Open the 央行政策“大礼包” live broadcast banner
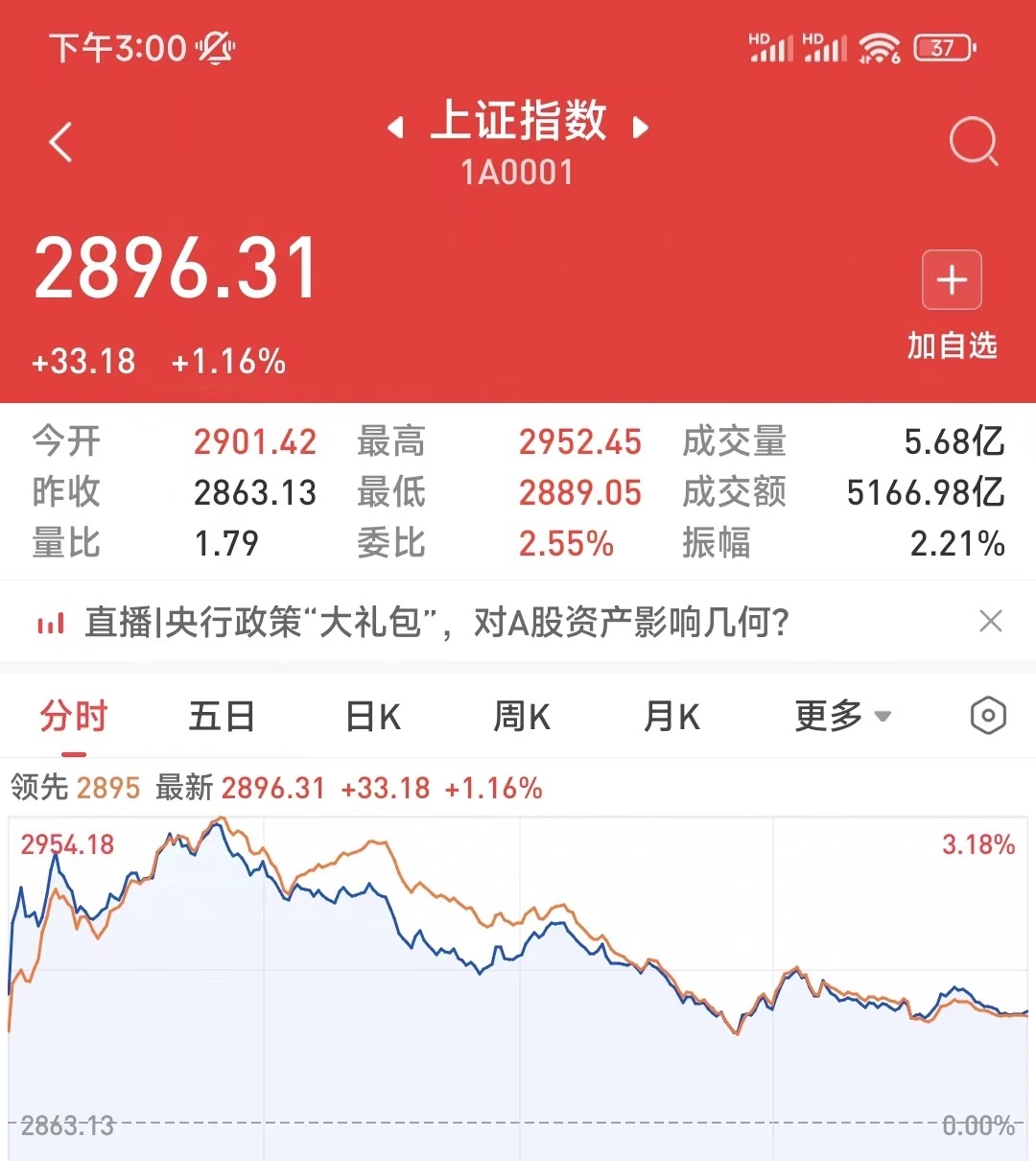This screenshot has height=1161, width=1036. point(436,623)
